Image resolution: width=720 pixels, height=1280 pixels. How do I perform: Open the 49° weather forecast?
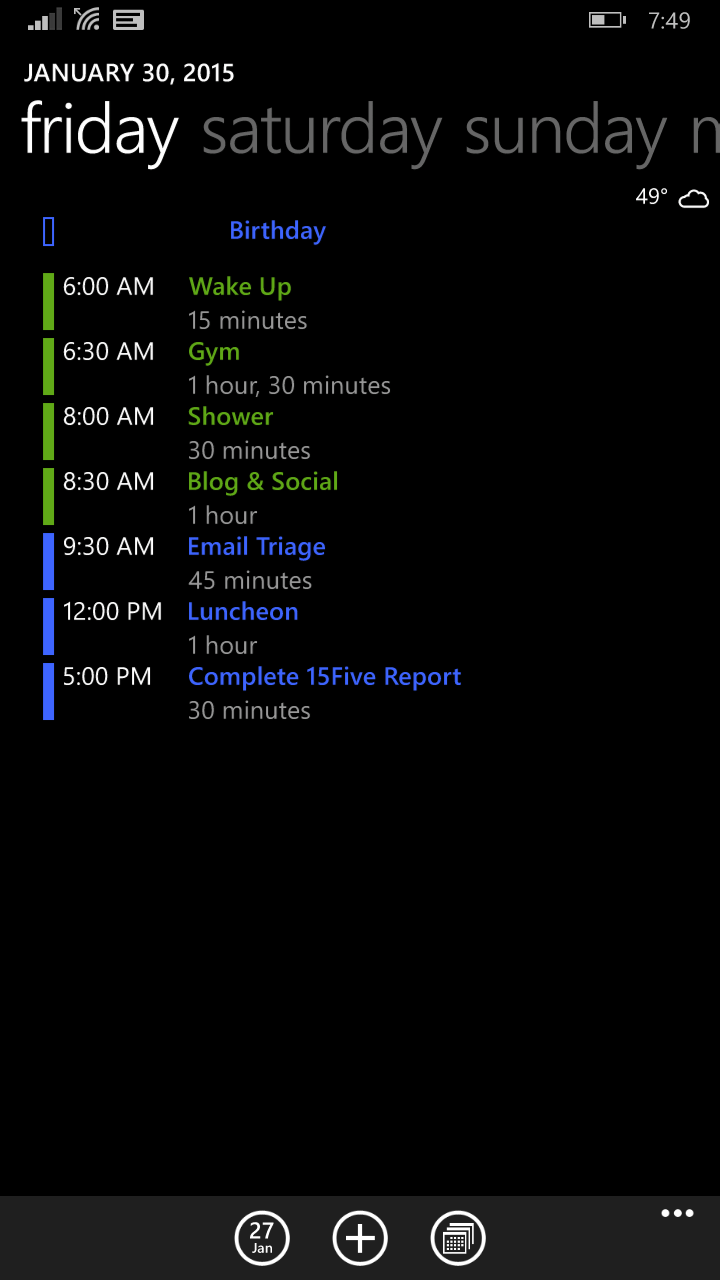[x=672, y=197]
